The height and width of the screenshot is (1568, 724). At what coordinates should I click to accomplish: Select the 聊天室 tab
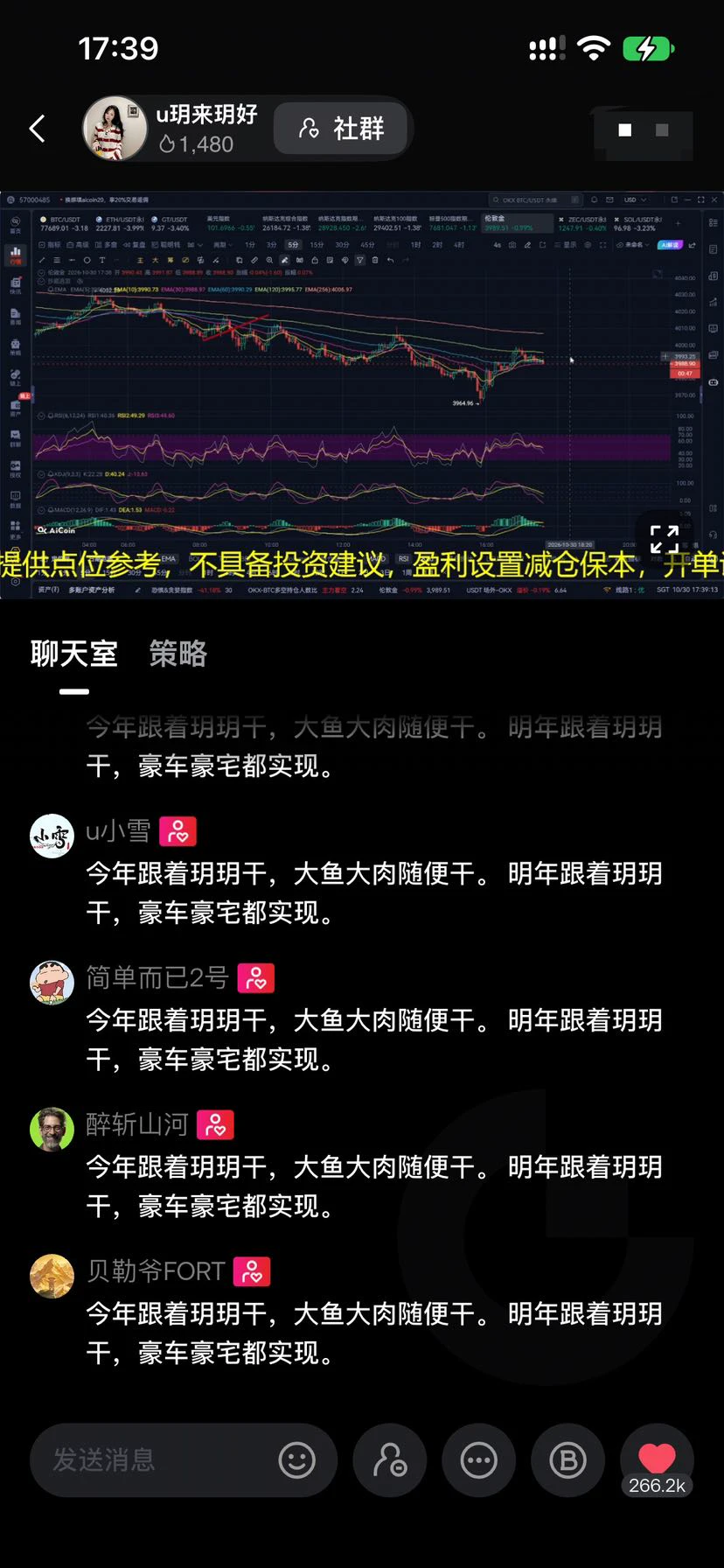74,654
